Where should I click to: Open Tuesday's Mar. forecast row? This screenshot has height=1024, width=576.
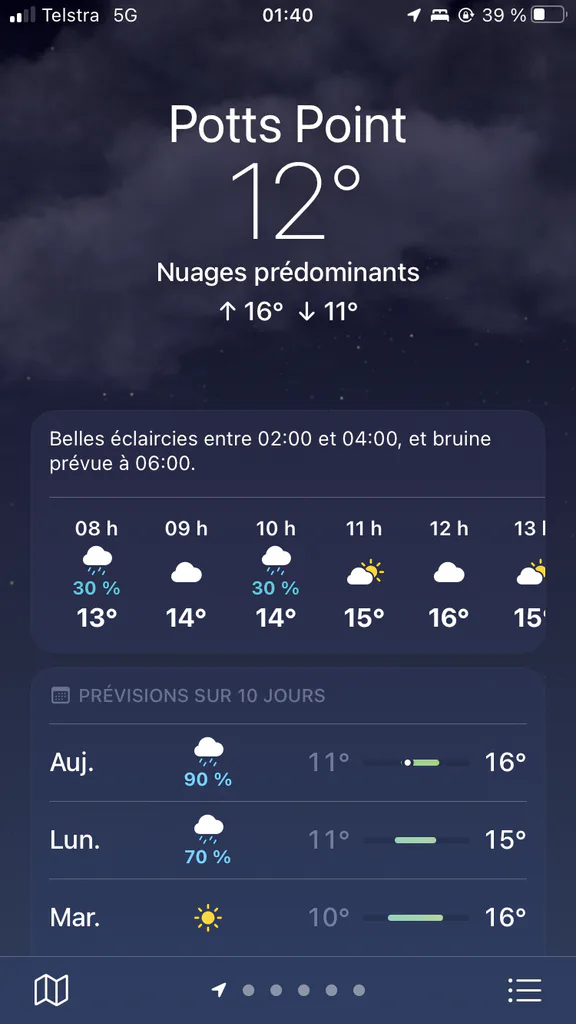pyautogui.click(x=288, y=917)
